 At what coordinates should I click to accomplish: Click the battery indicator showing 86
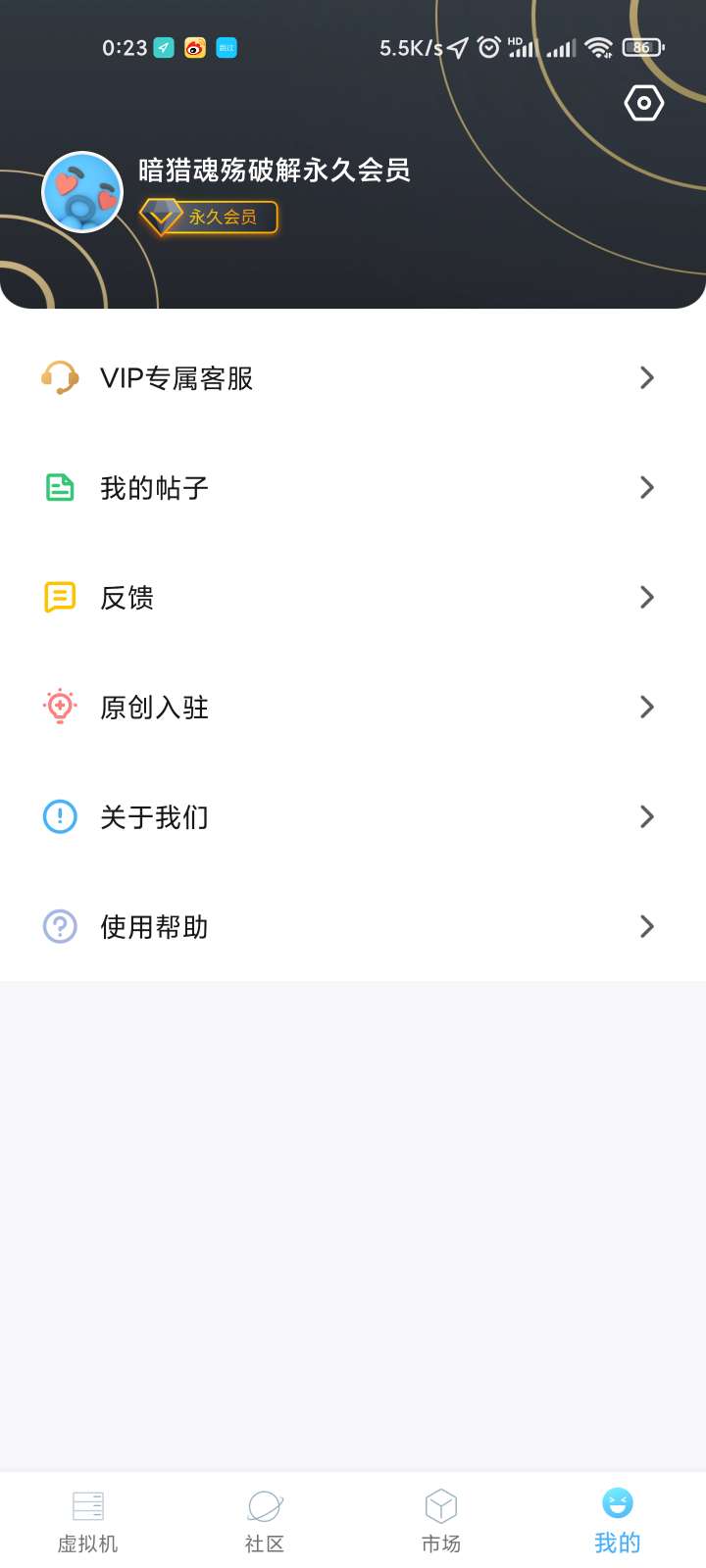tap(642, 46)
